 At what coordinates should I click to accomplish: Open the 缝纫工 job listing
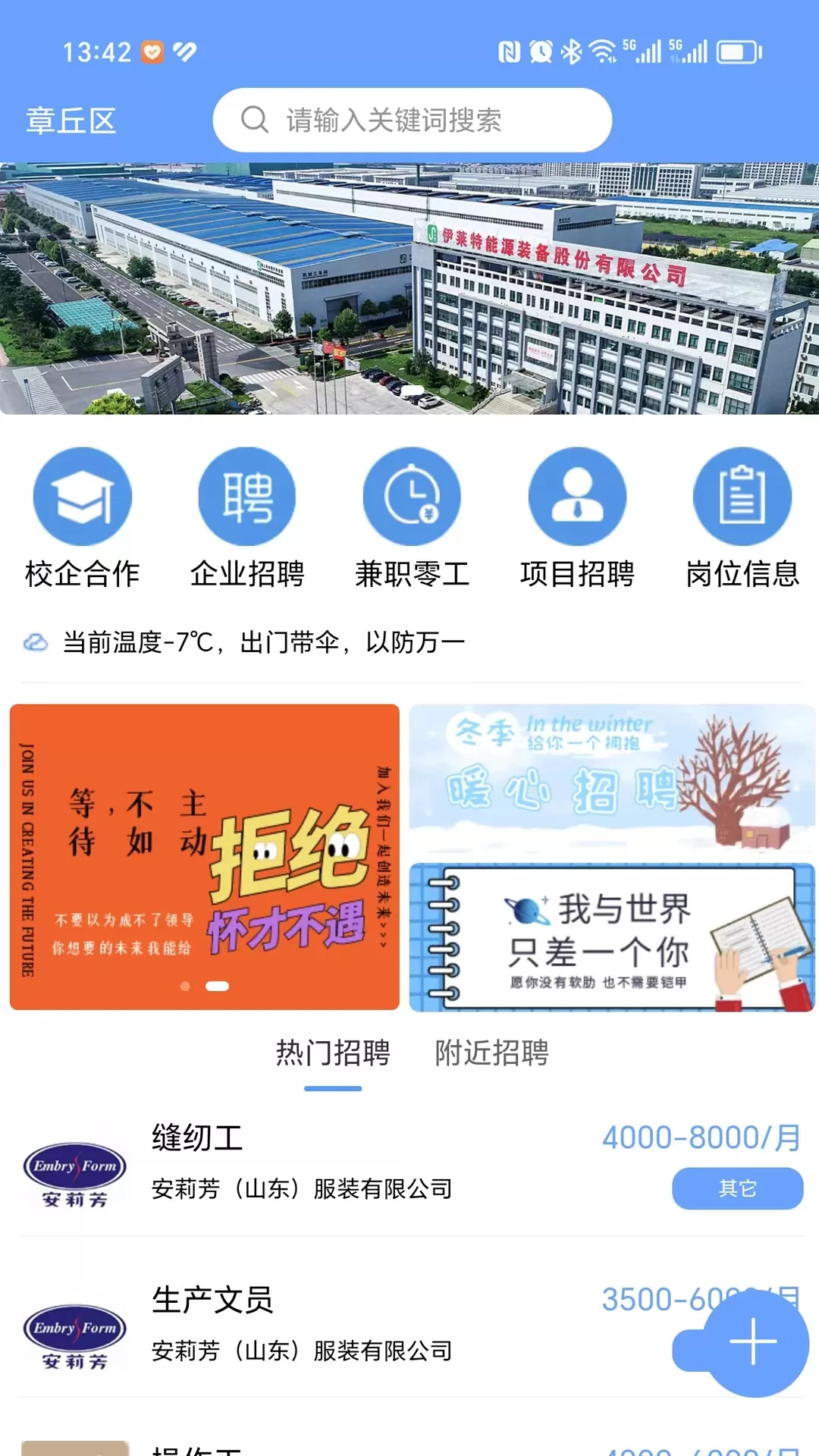click(409, 1166)
